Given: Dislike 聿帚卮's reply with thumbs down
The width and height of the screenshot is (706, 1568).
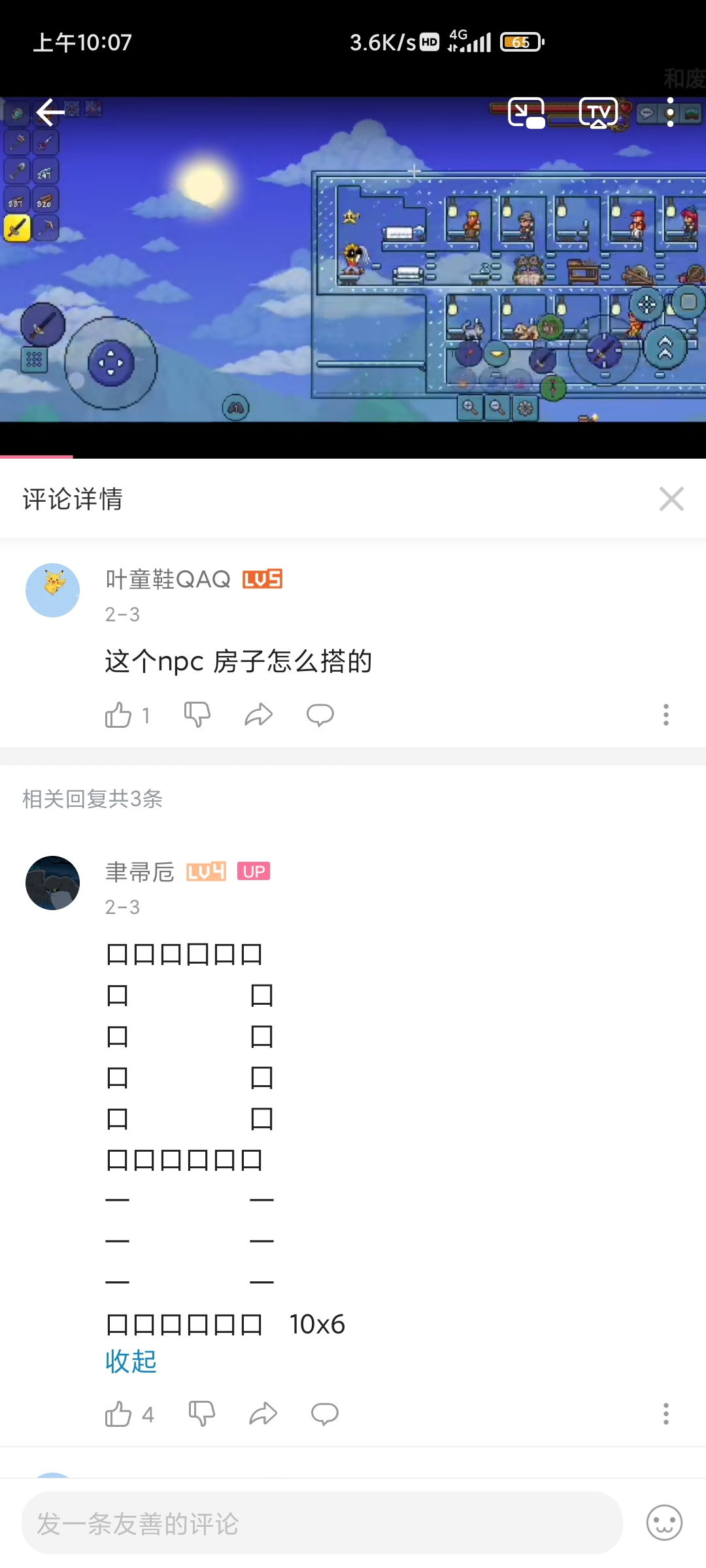Looking at the screenshot, I should point(201,1413).
